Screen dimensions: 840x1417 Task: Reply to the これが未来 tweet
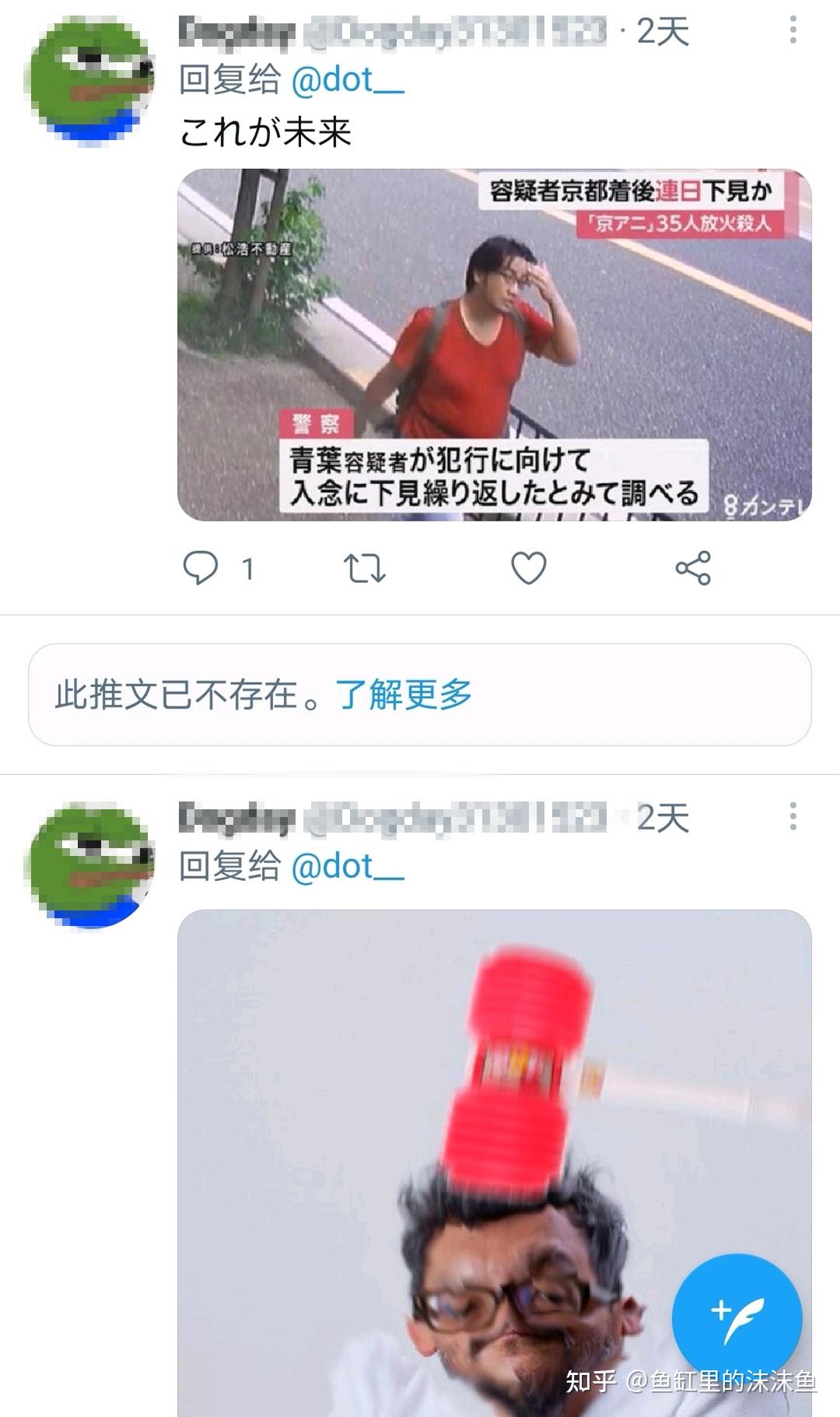(201, 568)
